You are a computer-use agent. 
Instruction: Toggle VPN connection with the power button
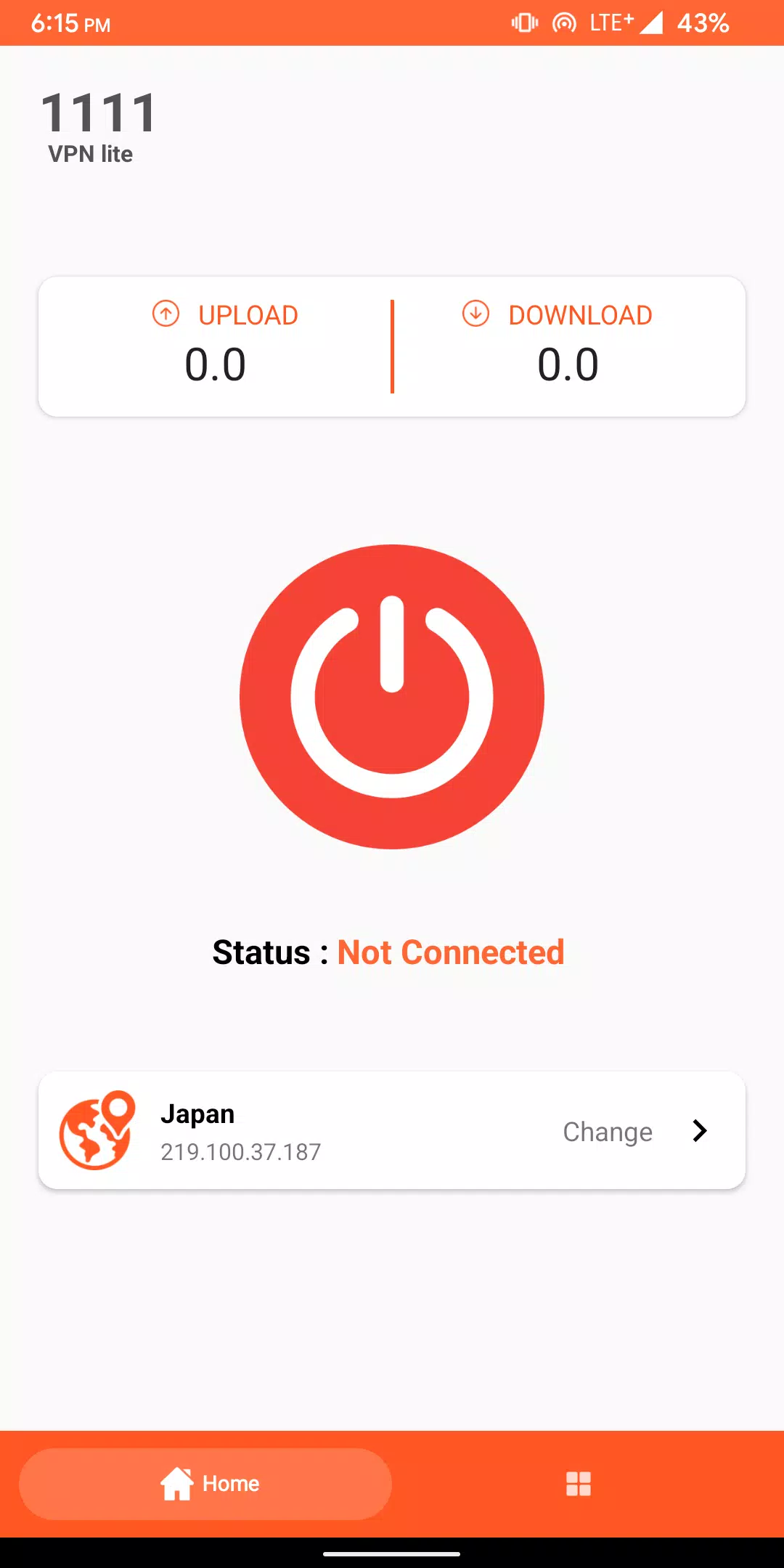point(392,697)
